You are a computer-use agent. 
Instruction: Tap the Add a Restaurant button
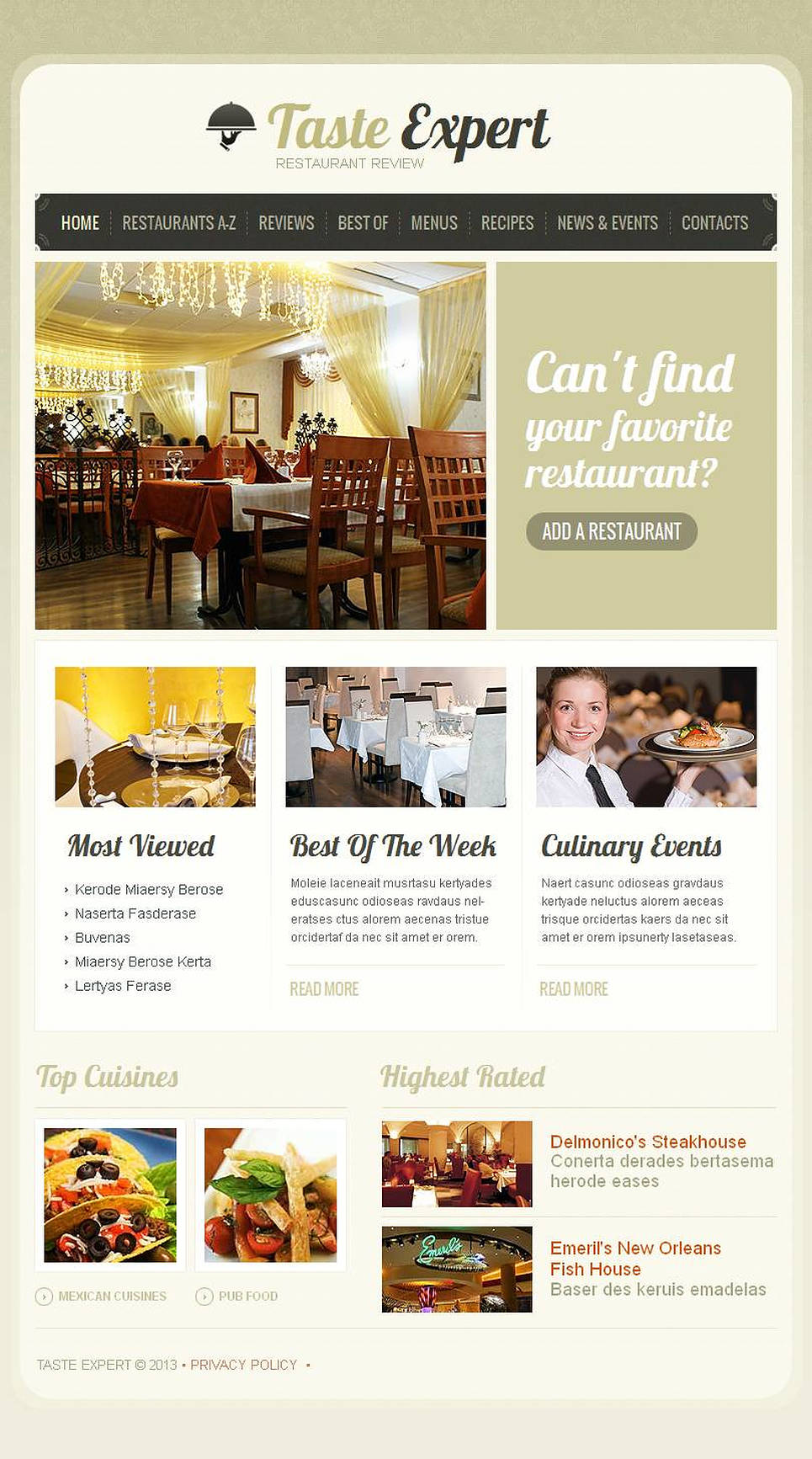612,531
